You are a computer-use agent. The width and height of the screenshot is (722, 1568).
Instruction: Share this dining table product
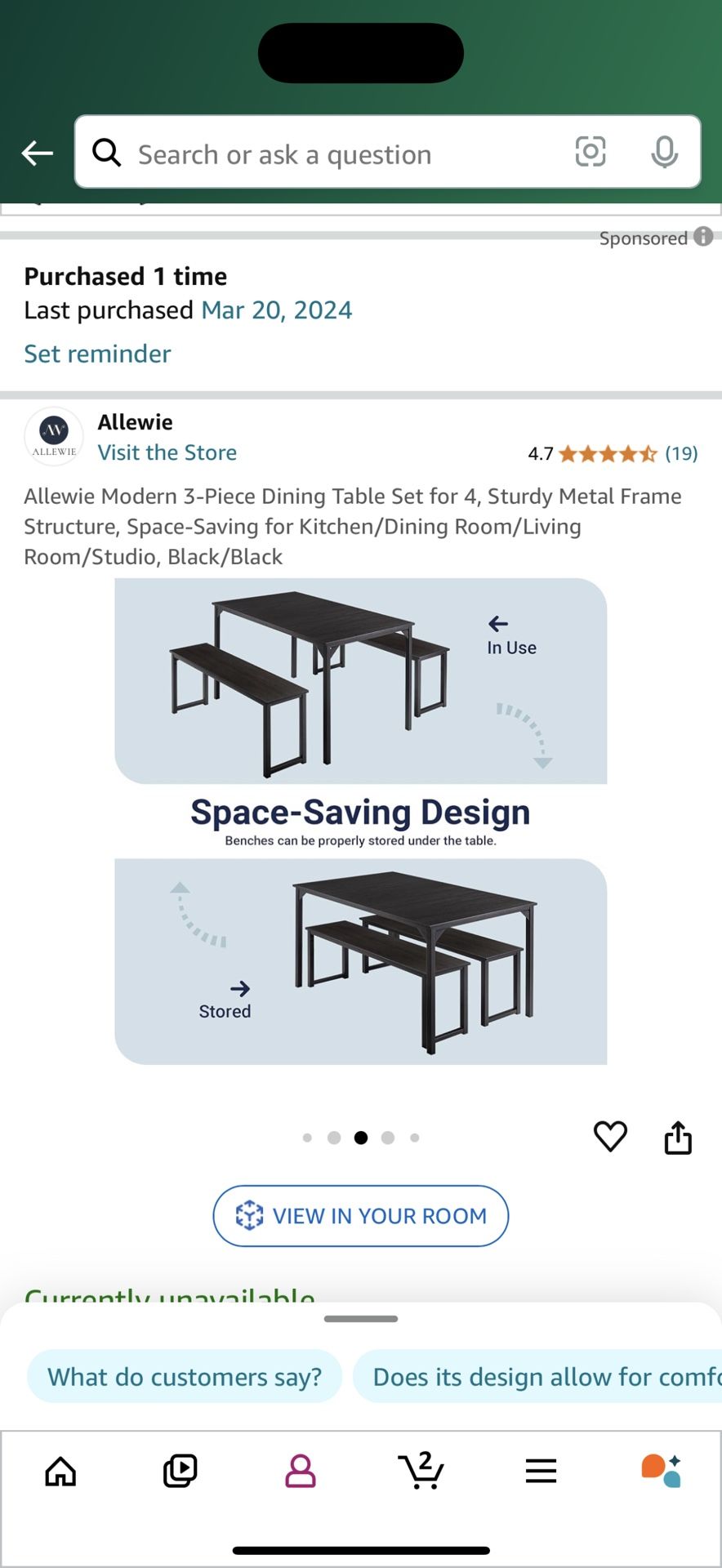pyautogui.click(x=677, y=1137)
